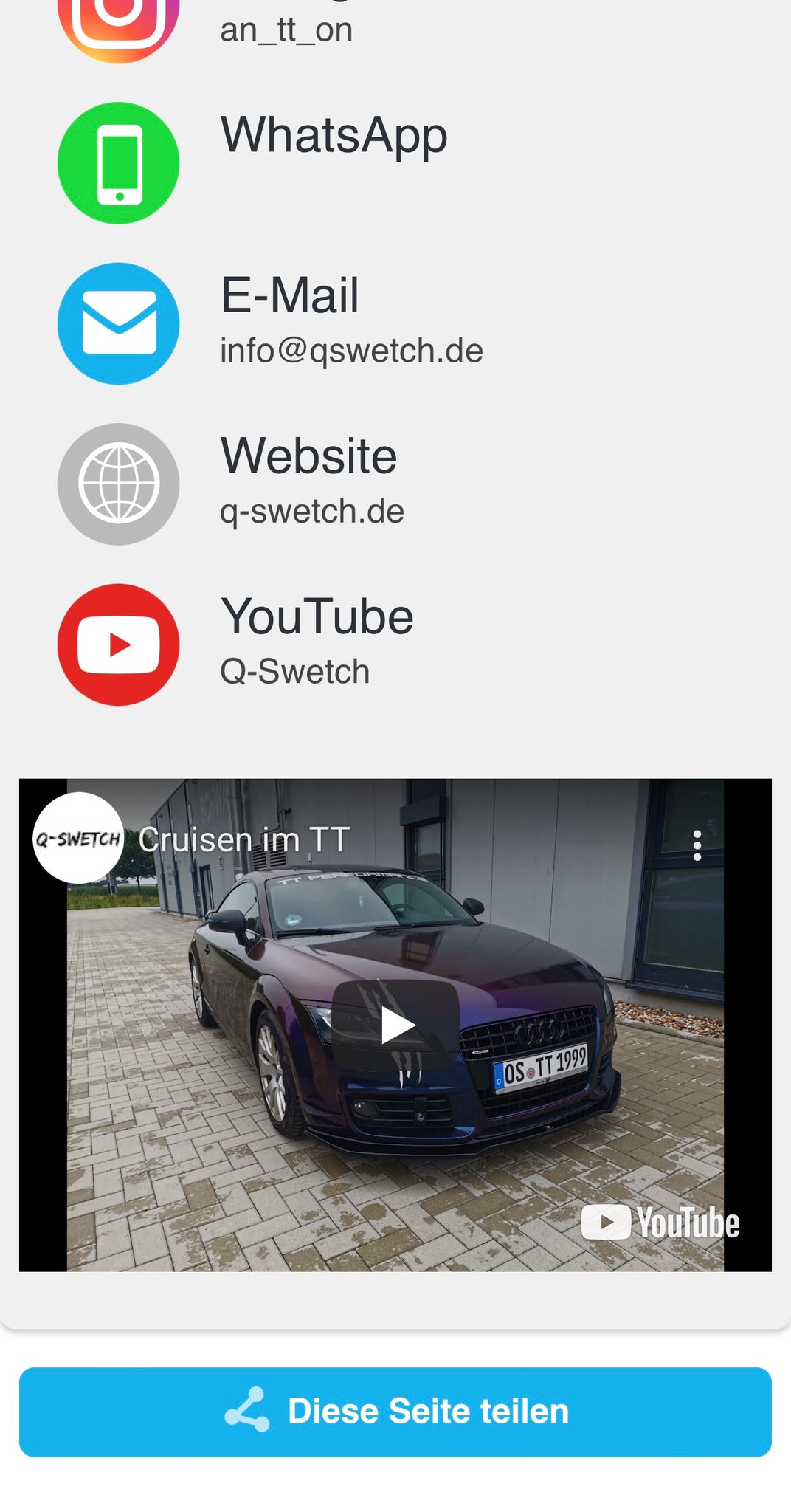
Task: Tap Diese Seite teilen button
Action: [395, 1412]
